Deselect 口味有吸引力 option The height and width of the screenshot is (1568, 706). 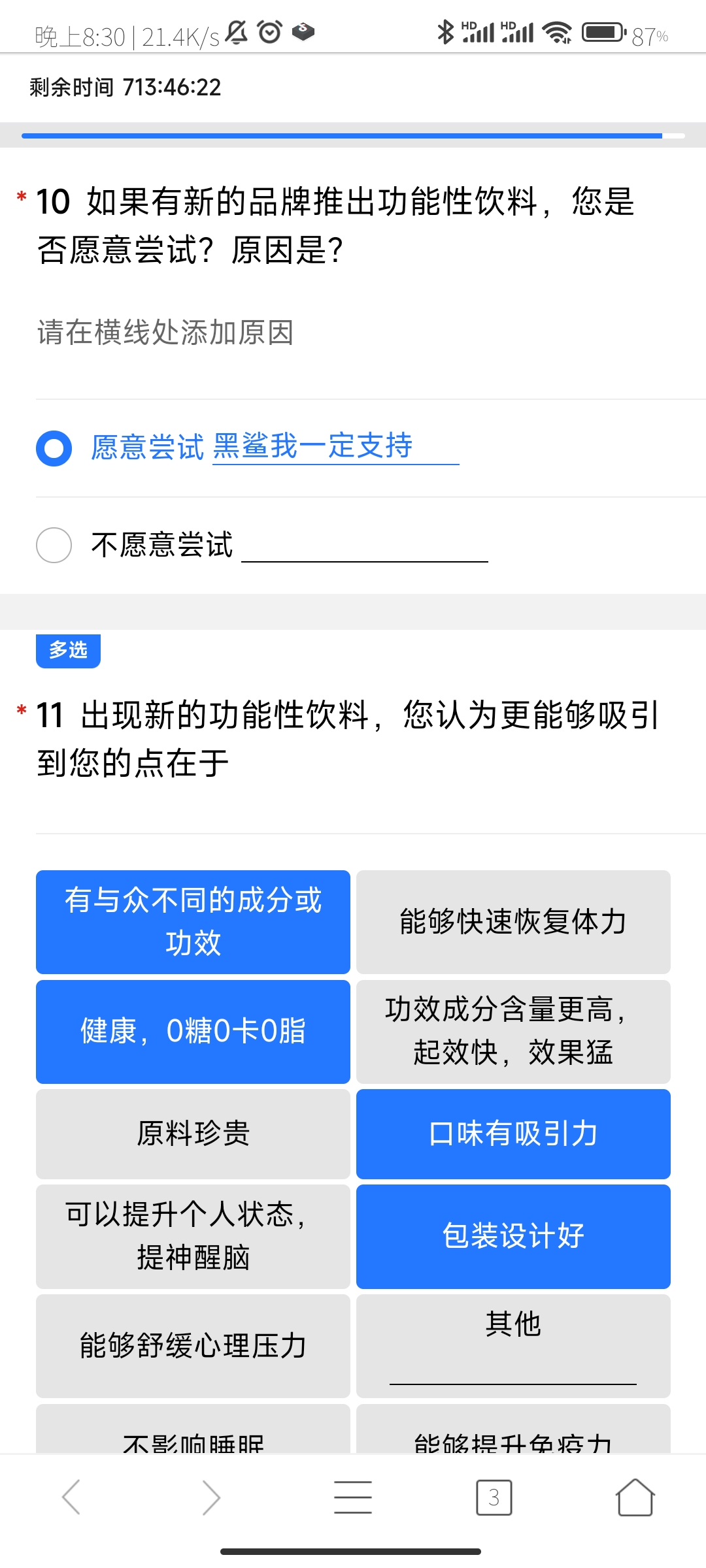[x=513, y=1134]
